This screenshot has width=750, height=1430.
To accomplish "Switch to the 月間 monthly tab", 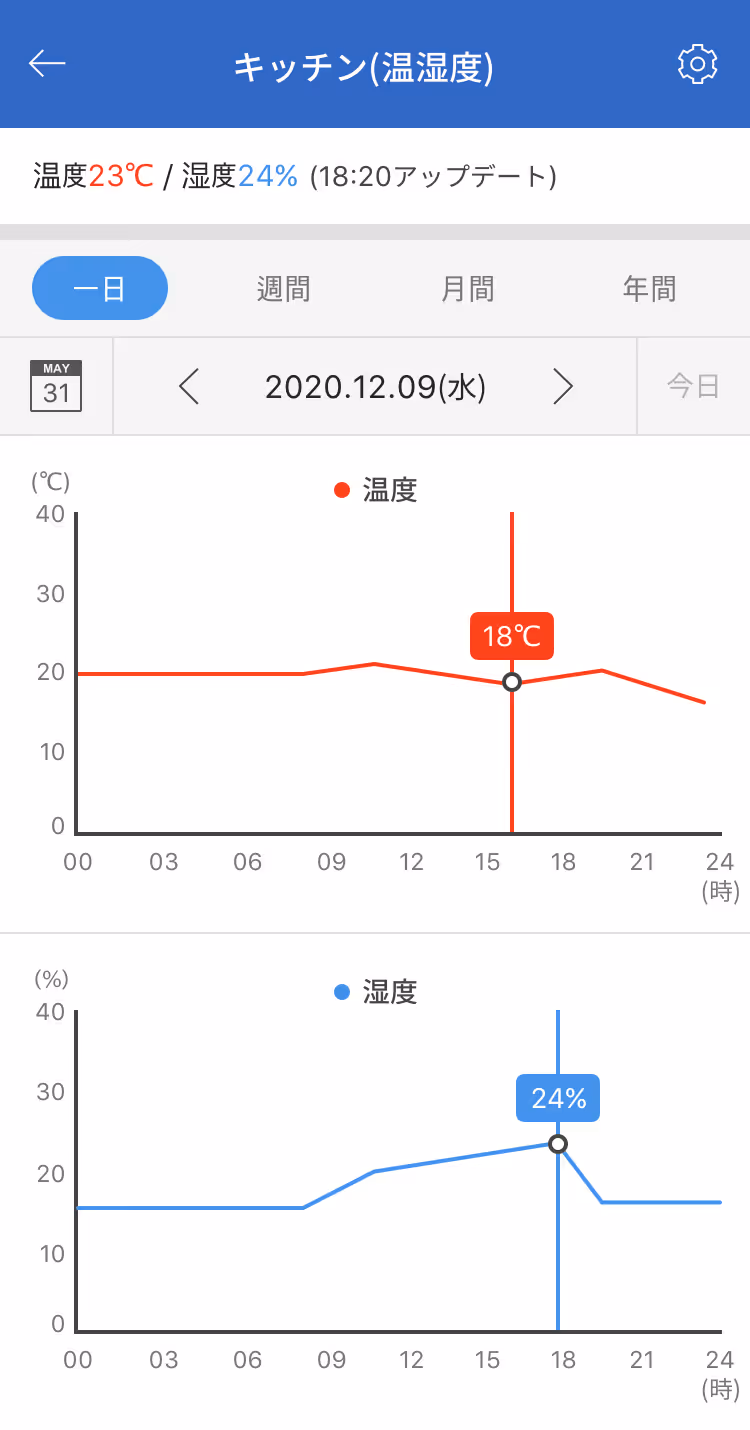I will (x=468, y=289).
